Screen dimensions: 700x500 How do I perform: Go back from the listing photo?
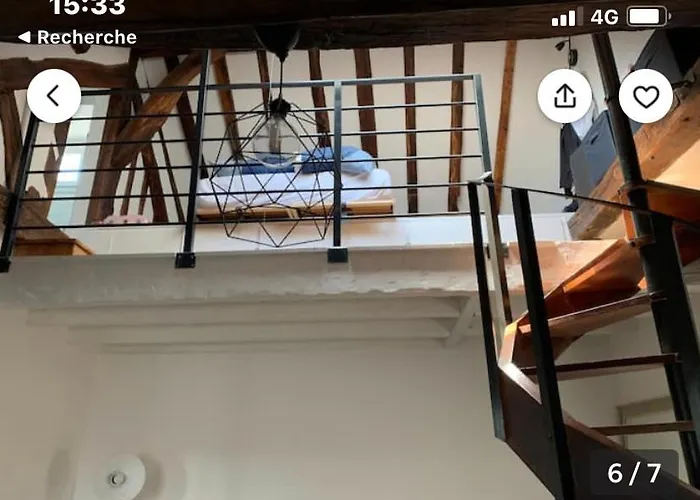[53, 97]
